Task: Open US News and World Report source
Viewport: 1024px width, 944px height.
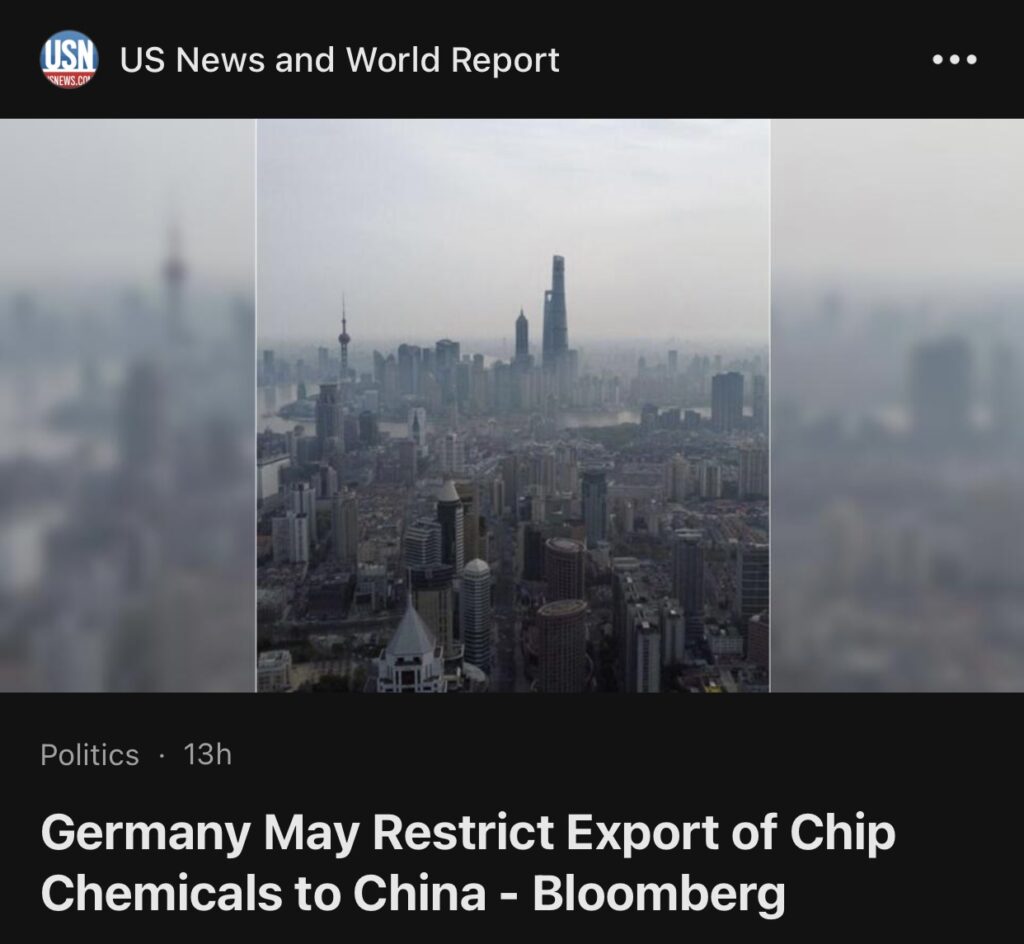Action: [339, 60]
